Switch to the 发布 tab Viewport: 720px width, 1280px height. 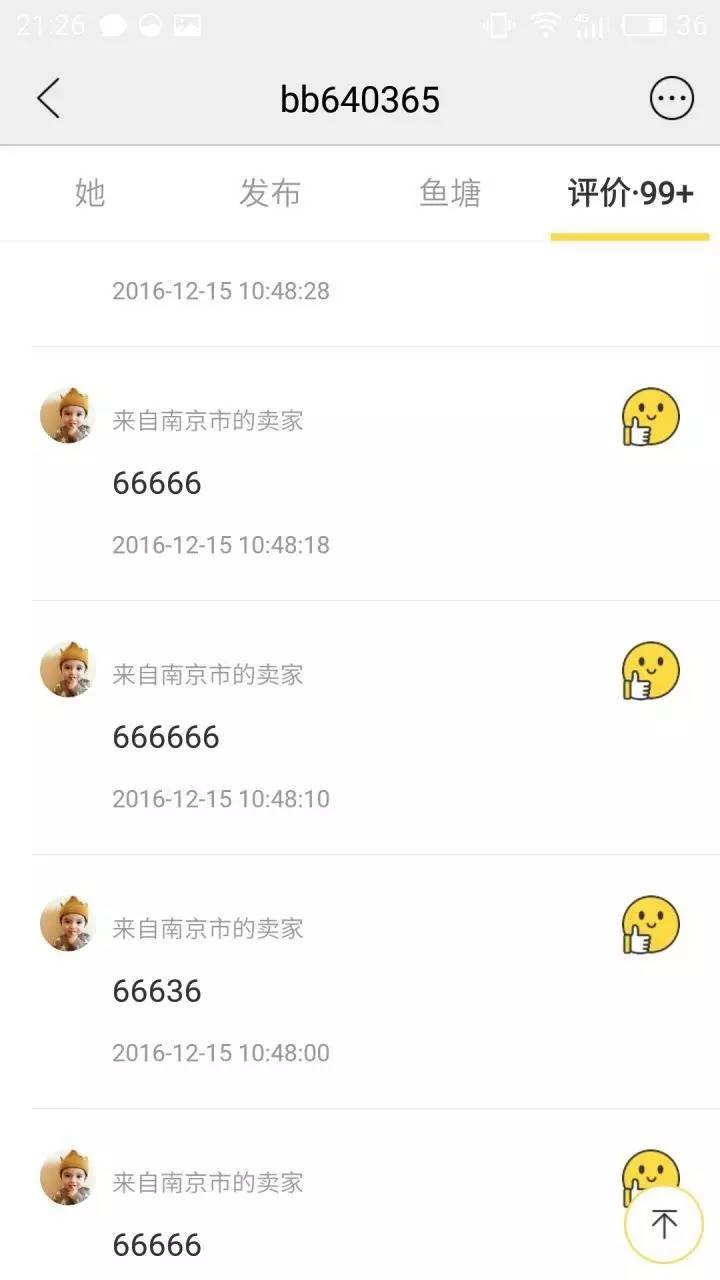(270, 193)
